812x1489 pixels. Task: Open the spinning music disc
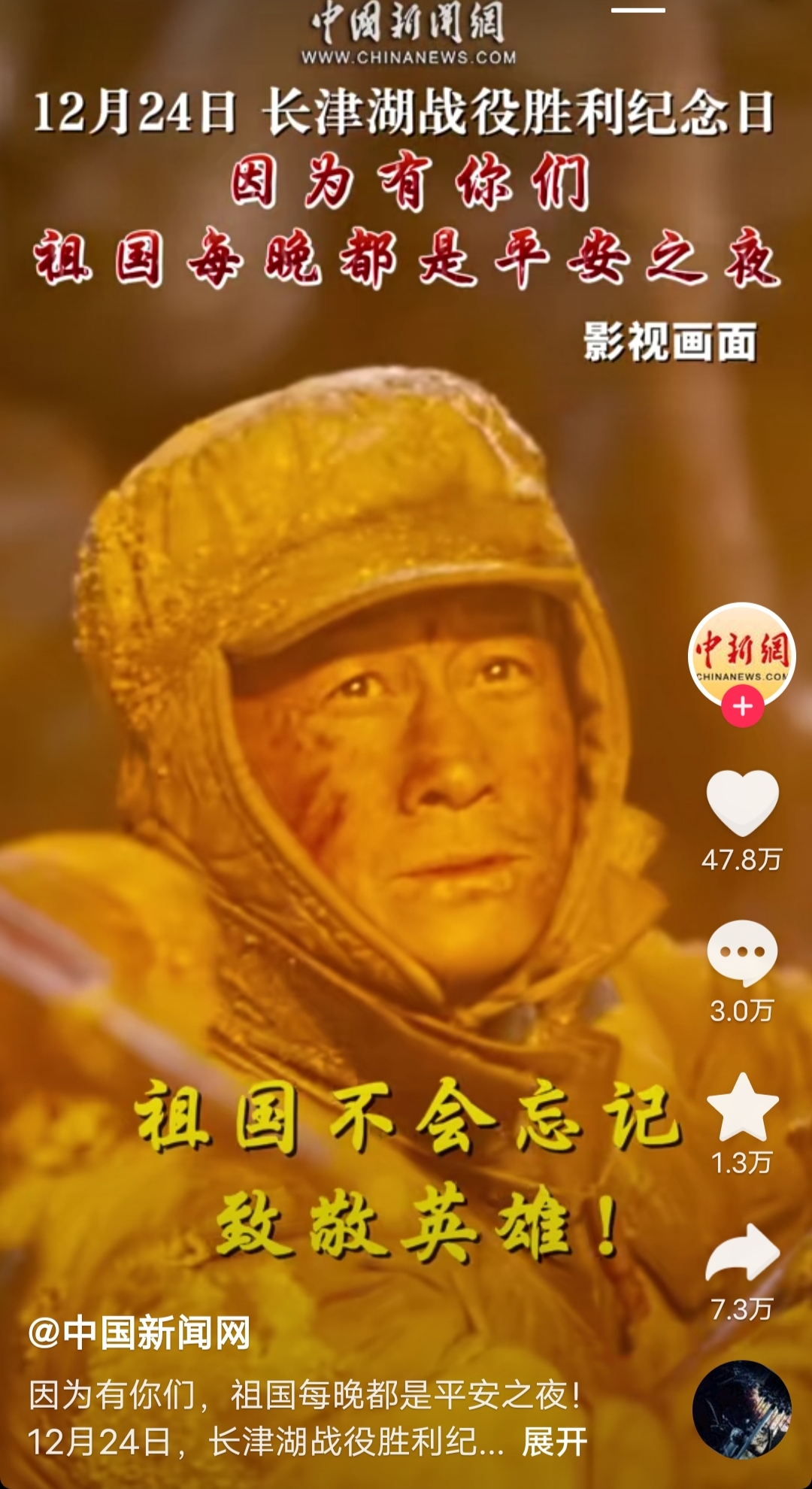click(x=741, y=1409)
